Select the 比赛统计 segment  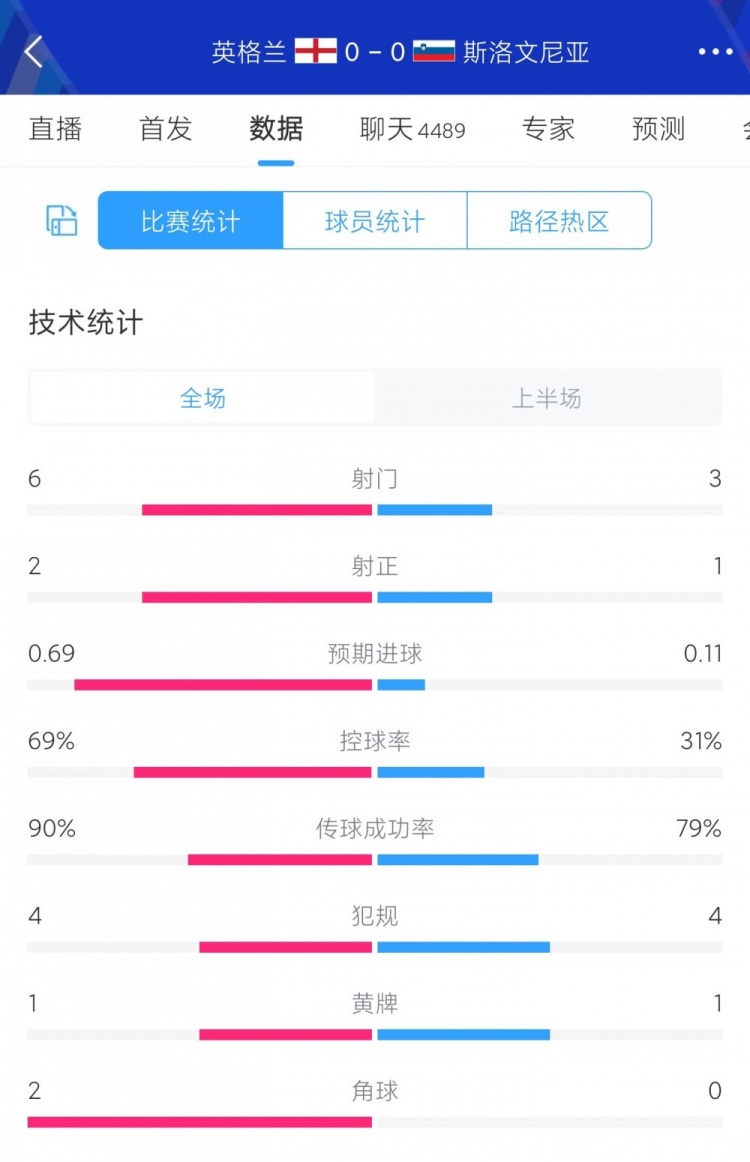click(191, 221)
